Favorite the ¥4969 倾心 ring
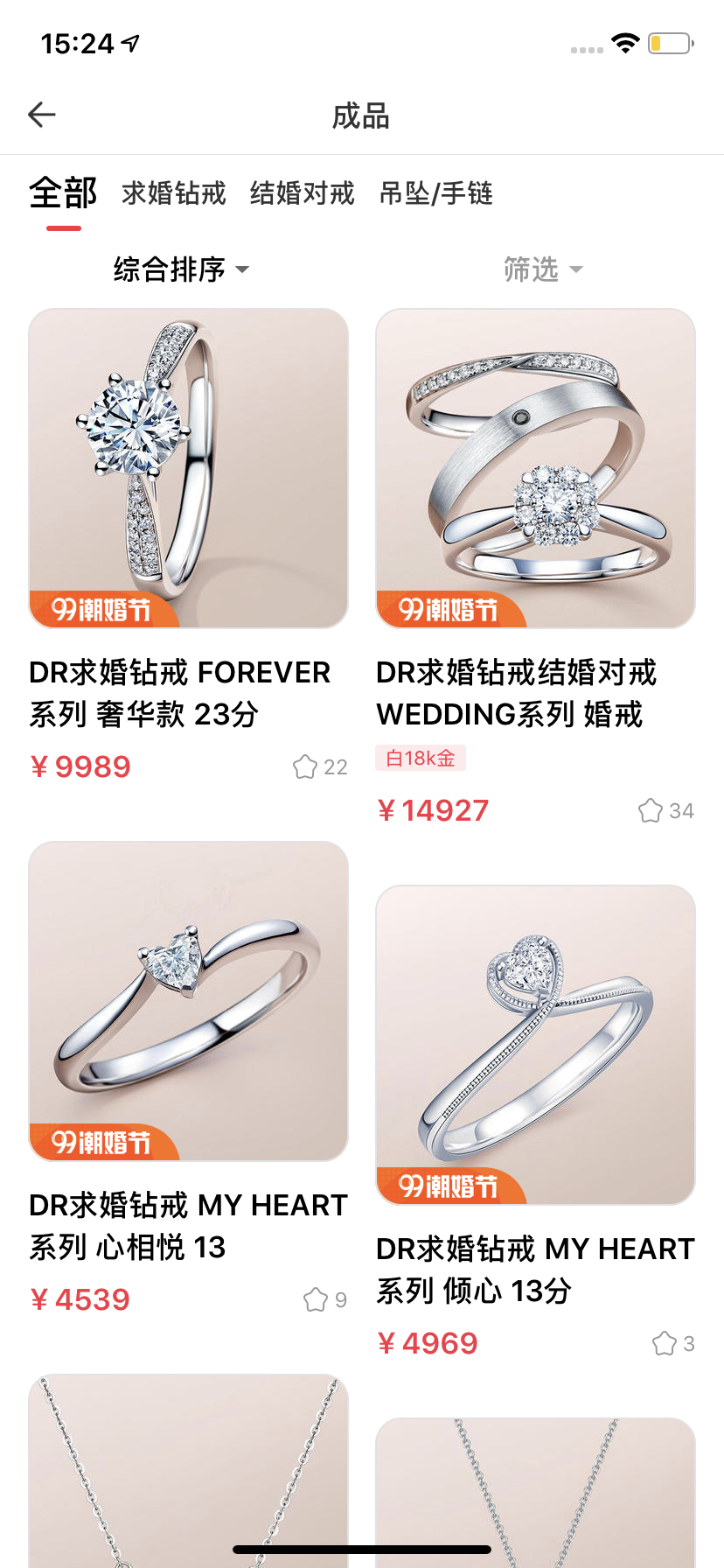 (x=665, y=1344)
